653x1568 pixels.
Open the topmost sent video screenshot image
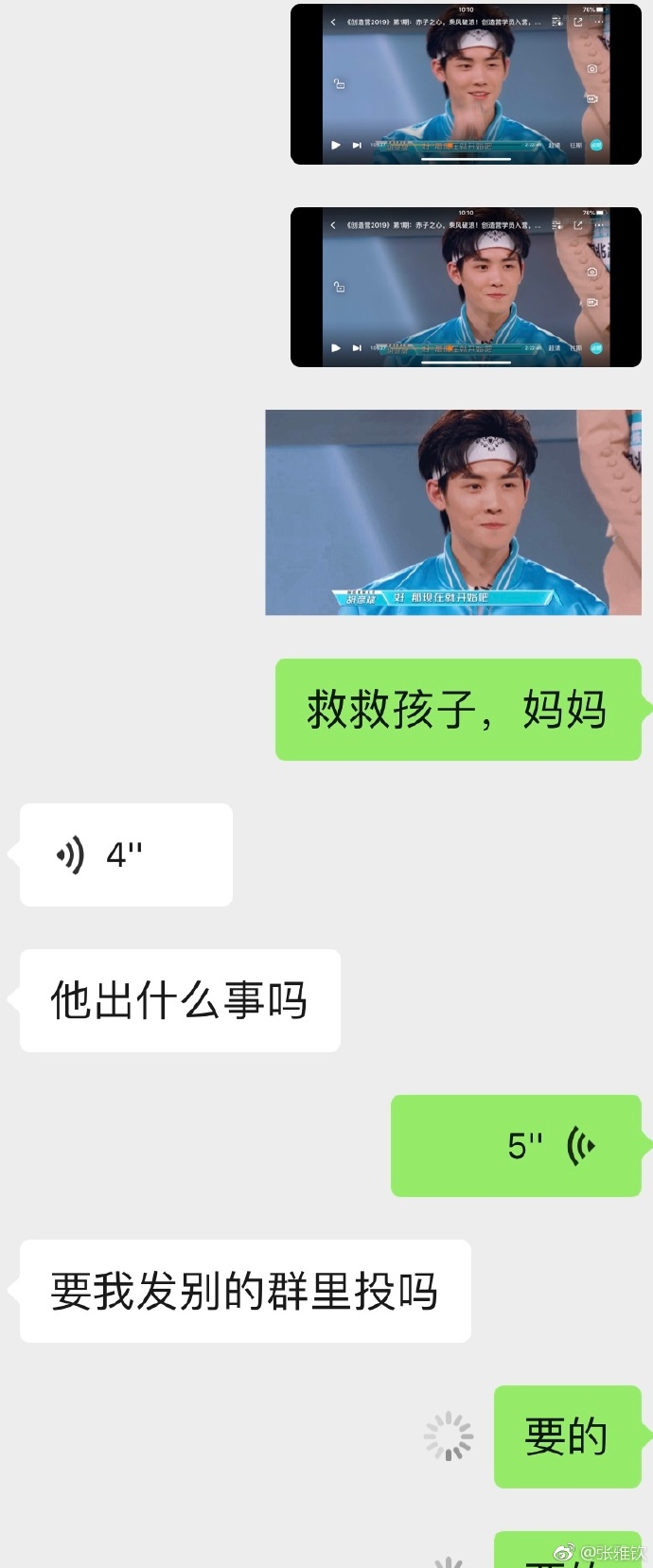[x=466, y=84]
